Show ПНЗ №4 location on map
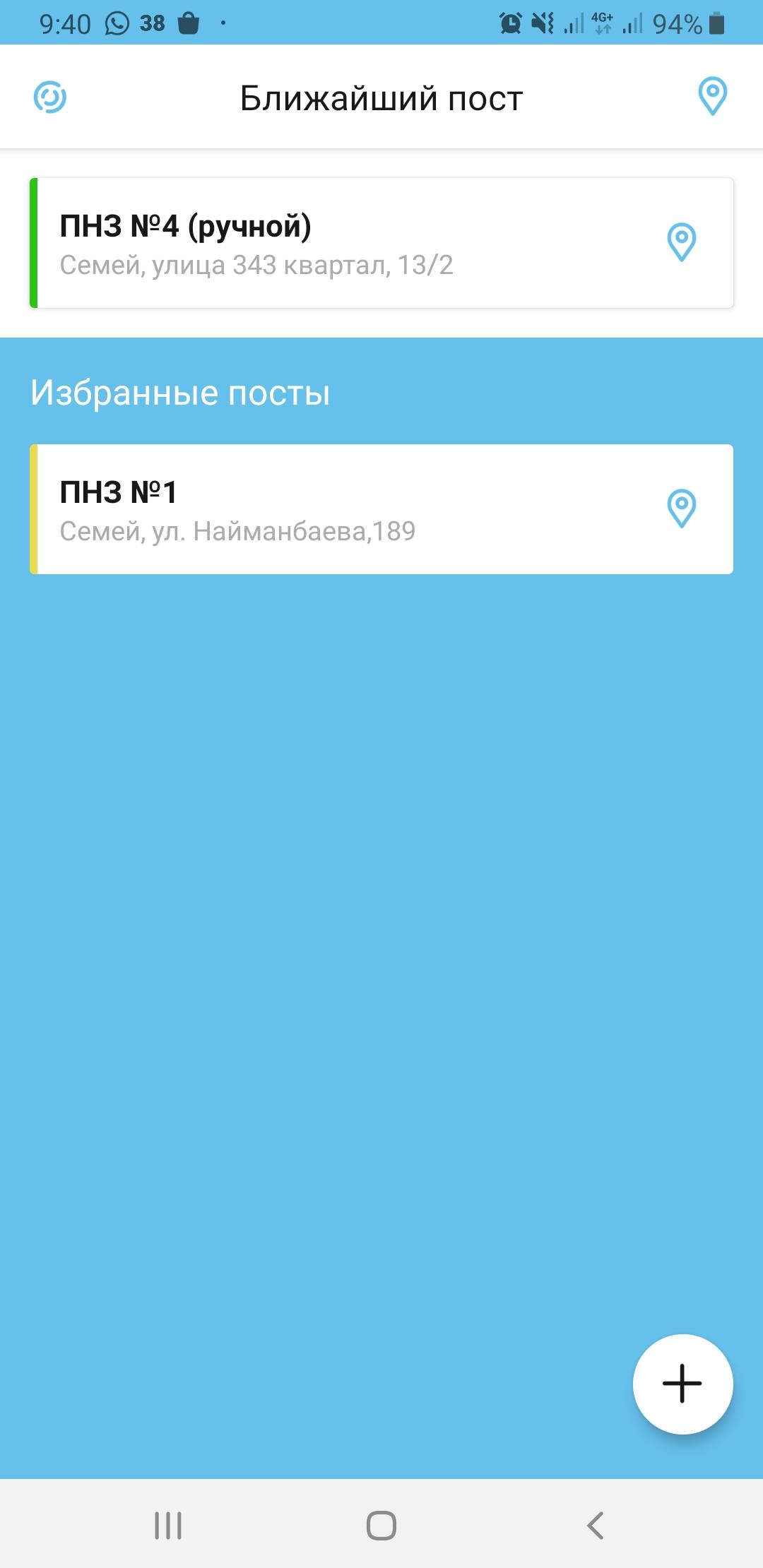Screen dimensions: 763x1568 [x=682, y=242]
